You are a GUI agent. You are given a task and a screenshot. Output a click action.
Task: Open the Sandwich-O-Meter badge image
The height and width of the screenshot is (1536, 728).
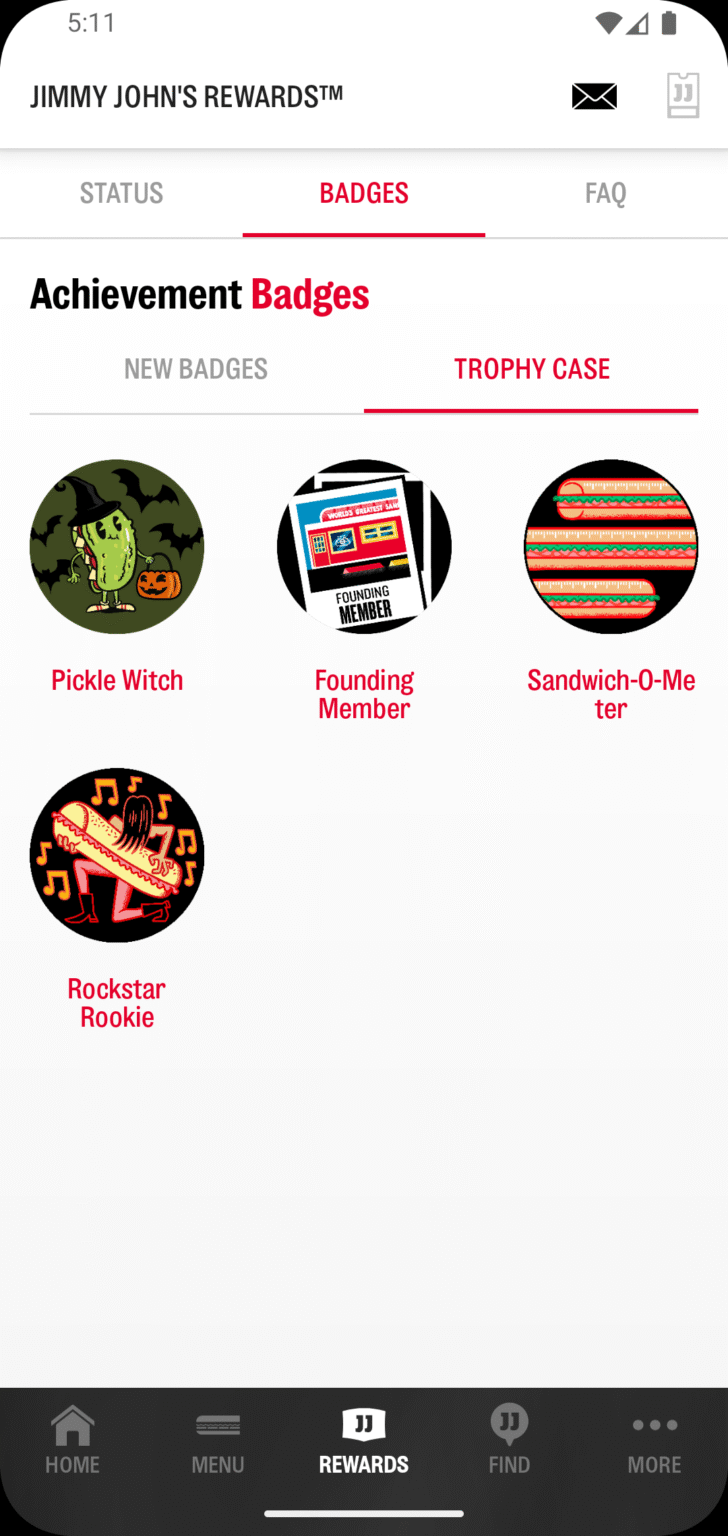click(610, 546)
